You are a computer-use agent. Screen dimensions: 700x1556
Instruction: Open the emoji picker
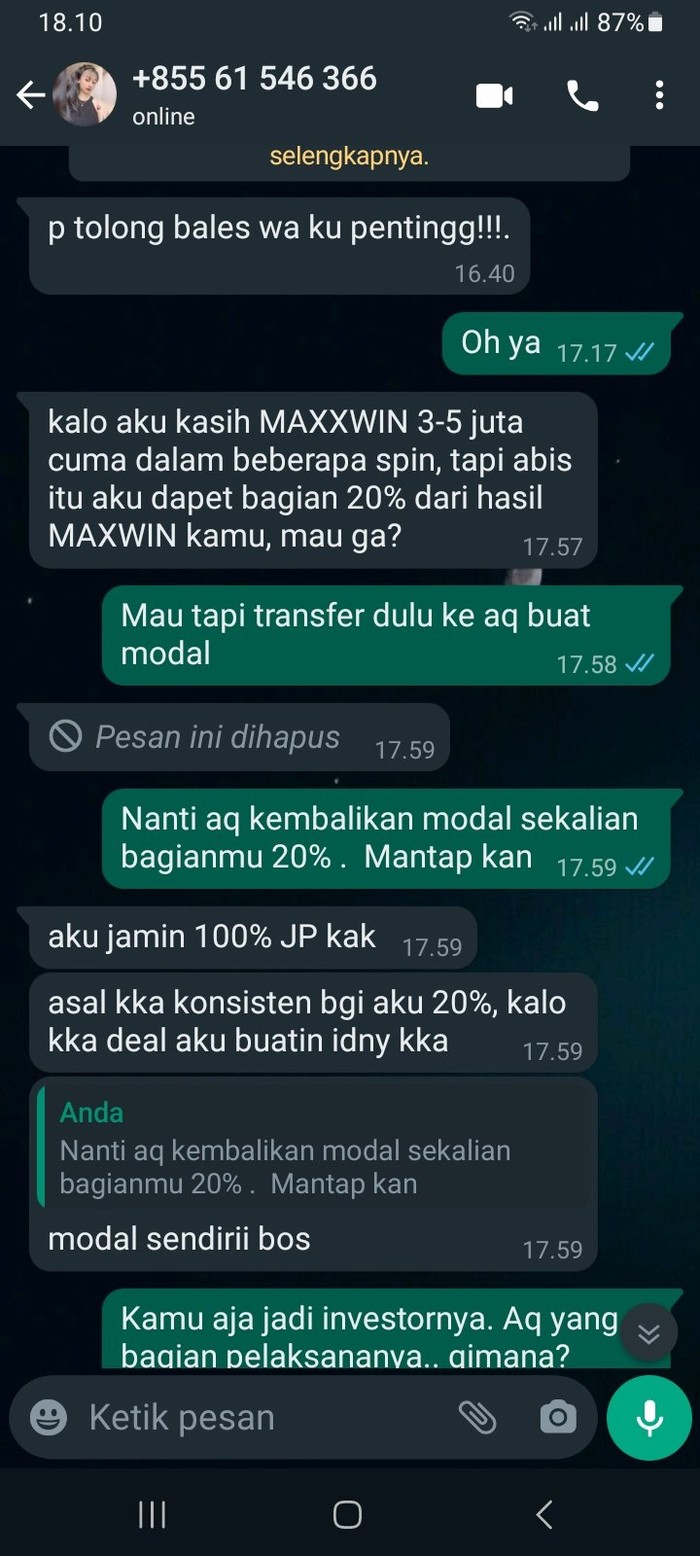(49, 1417)
